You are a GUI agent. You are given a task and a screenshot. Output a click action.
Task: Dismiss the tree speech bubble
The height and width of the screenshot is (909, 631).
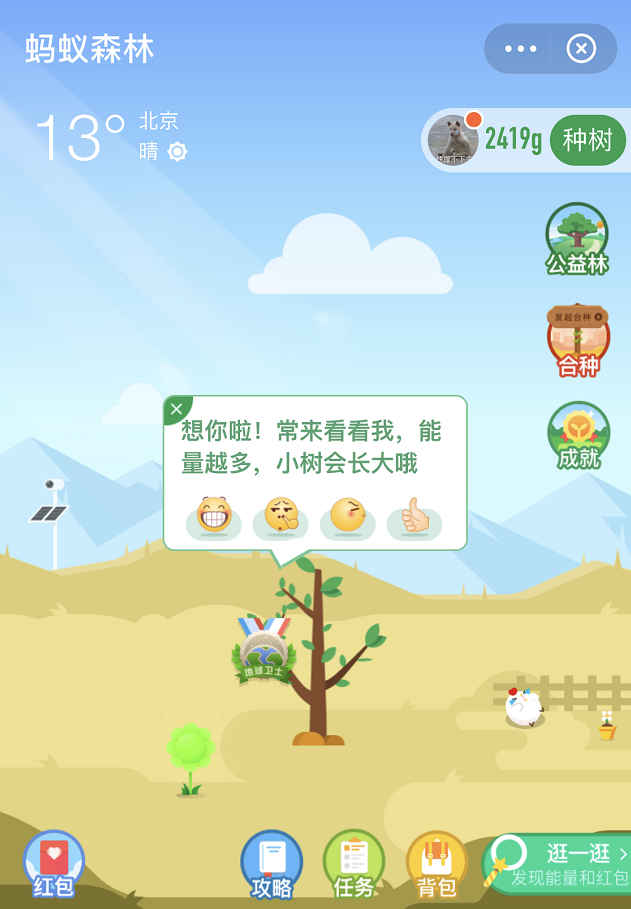point(177,409)
